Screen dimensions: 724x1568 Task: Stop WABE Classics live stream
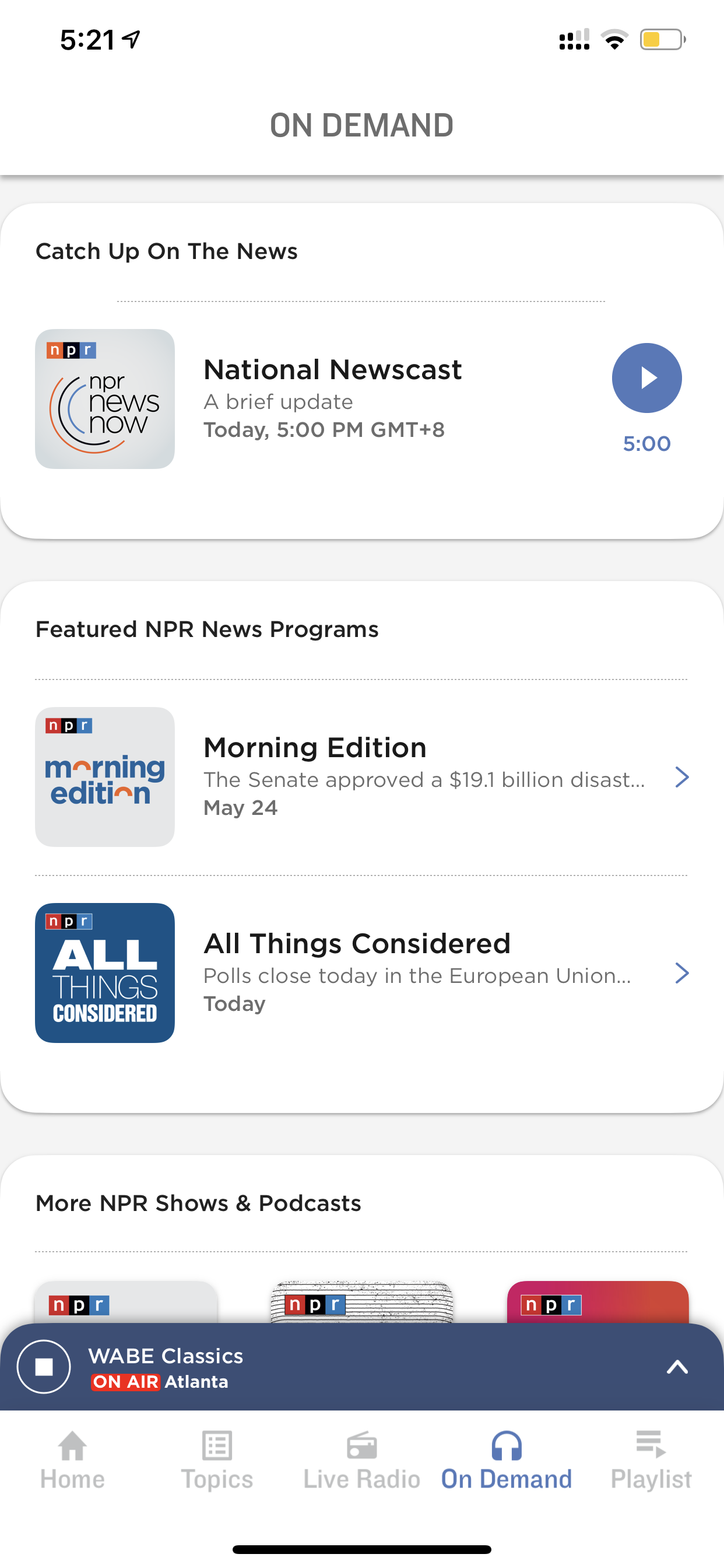[x=44, y=1367]
